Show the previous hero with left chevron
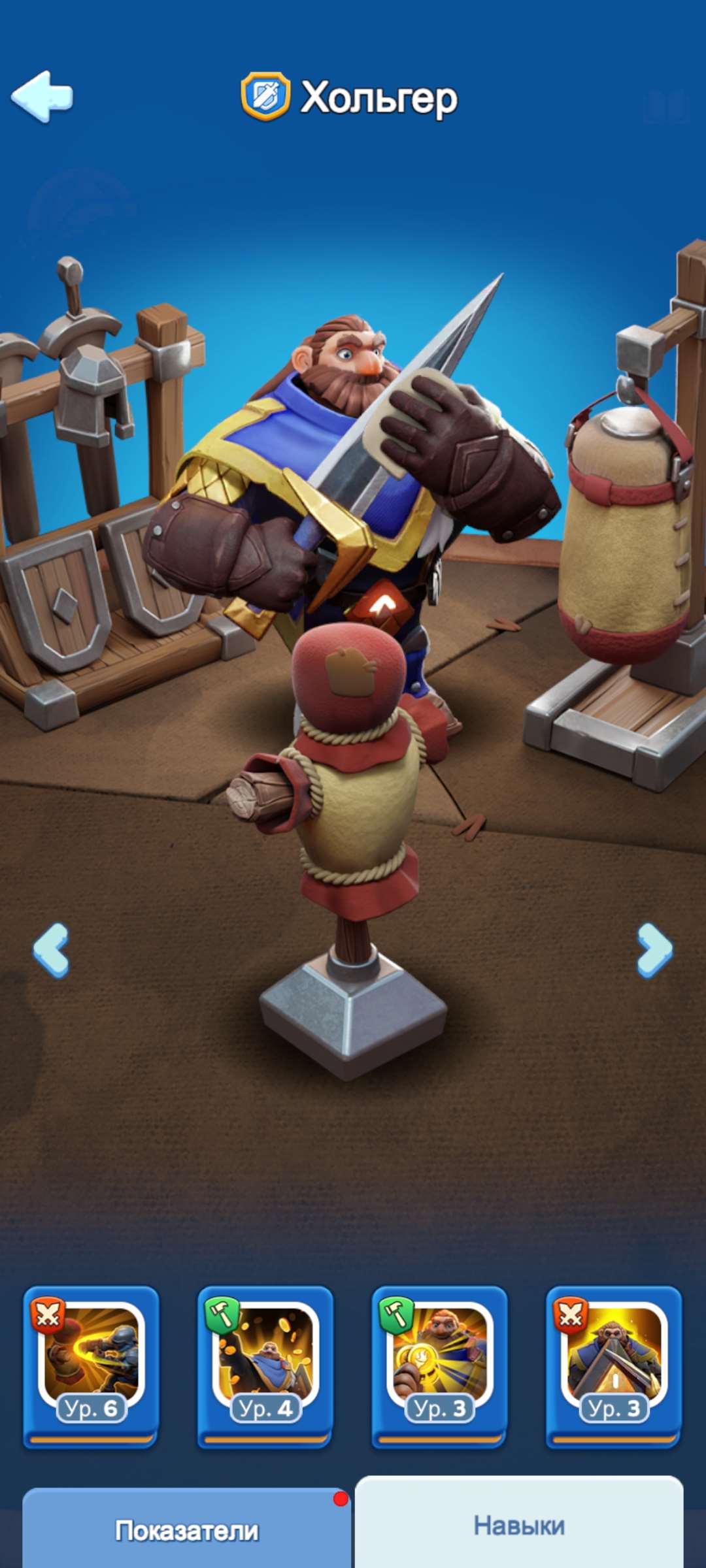This screenshot has height=1568, width=706. [x=51, y=951]
